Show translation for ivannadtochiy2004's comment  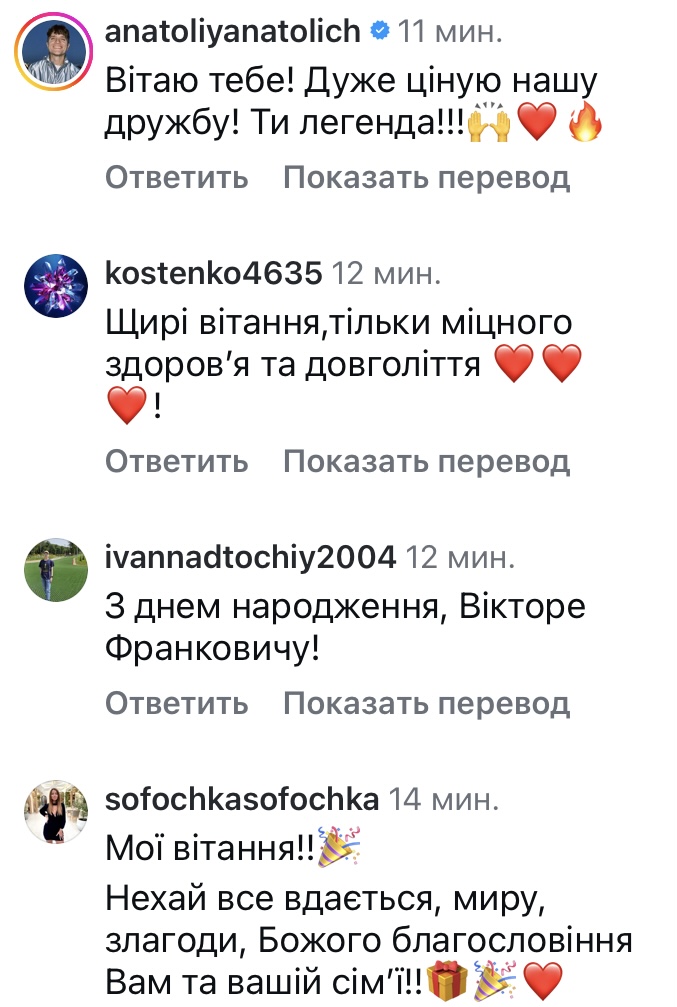[426, 703]
